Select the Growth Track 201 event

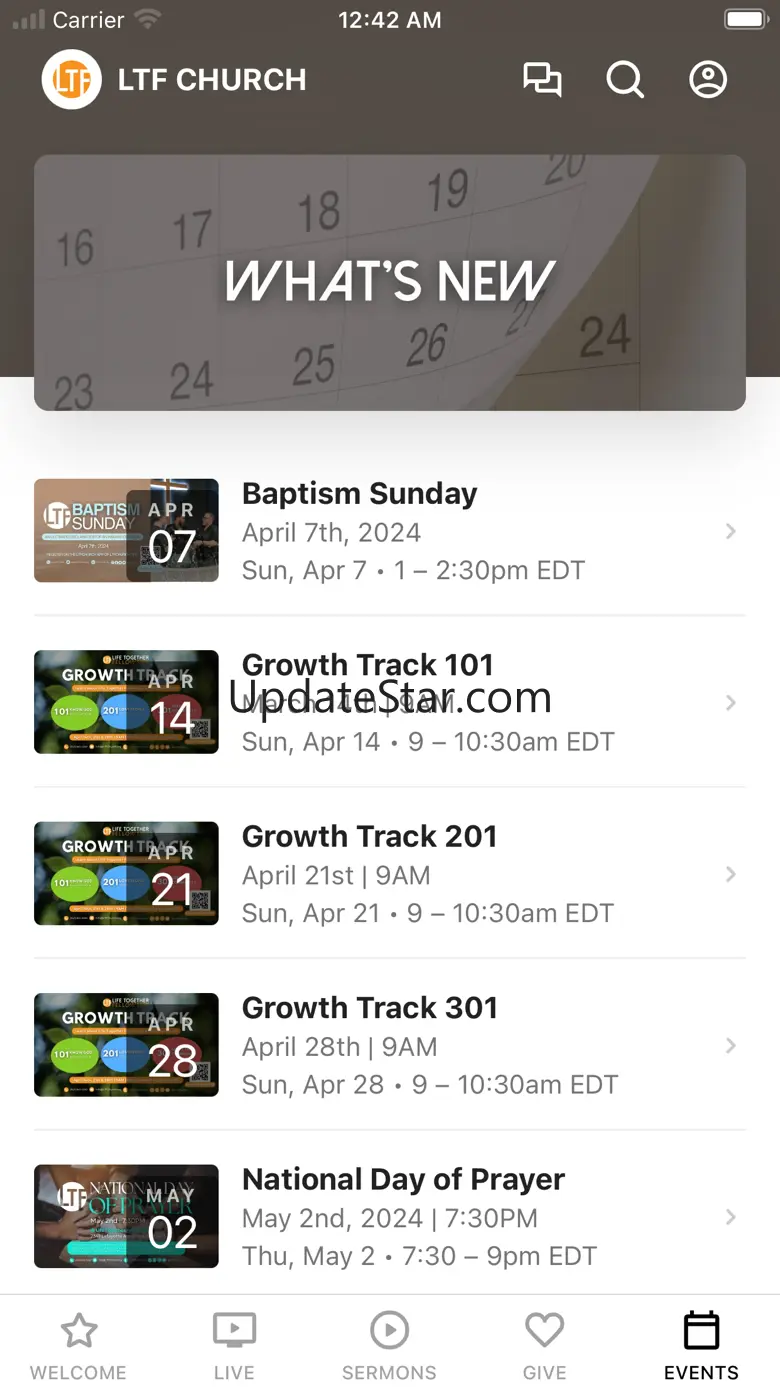390,874
